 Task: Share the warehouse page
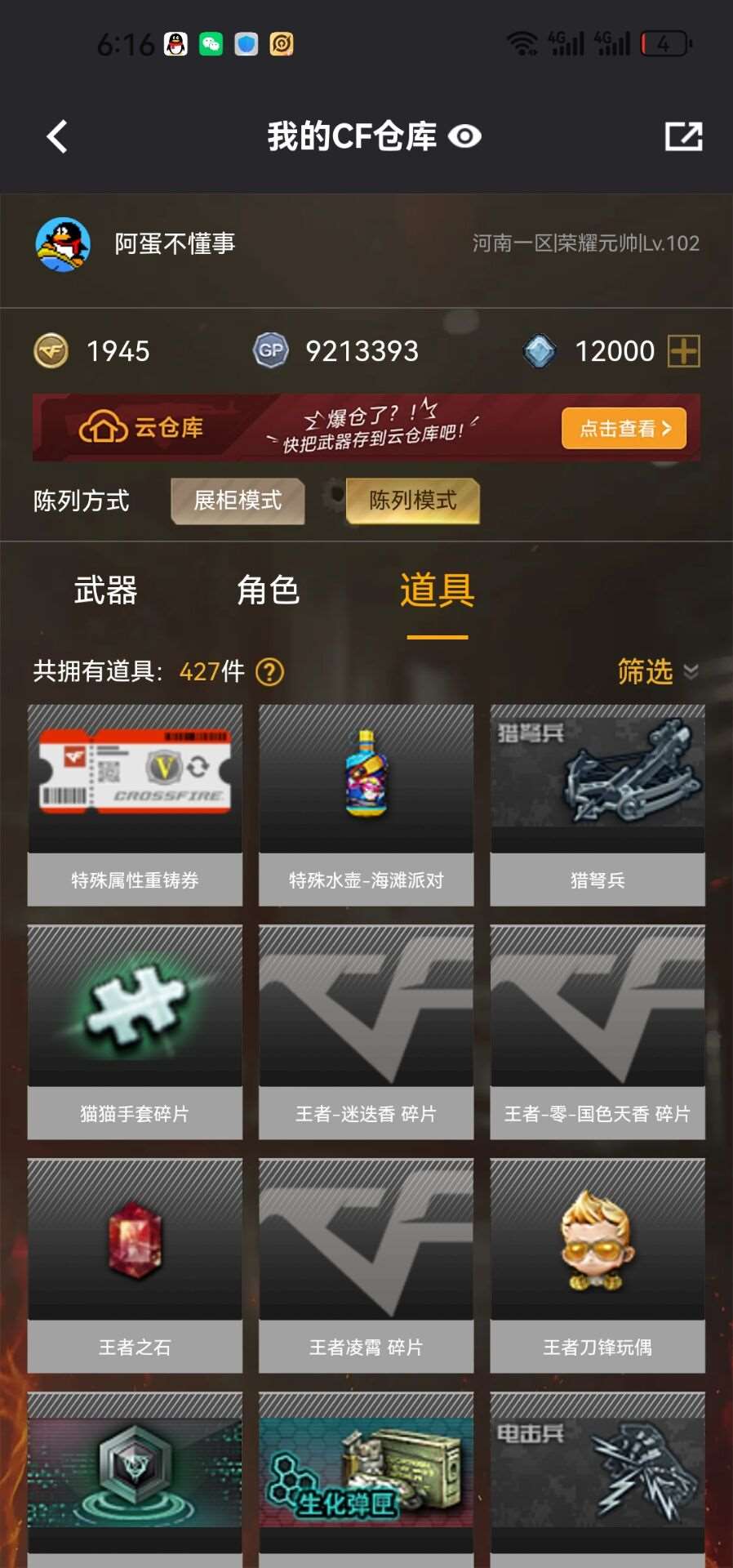click(x=683, y=136)
